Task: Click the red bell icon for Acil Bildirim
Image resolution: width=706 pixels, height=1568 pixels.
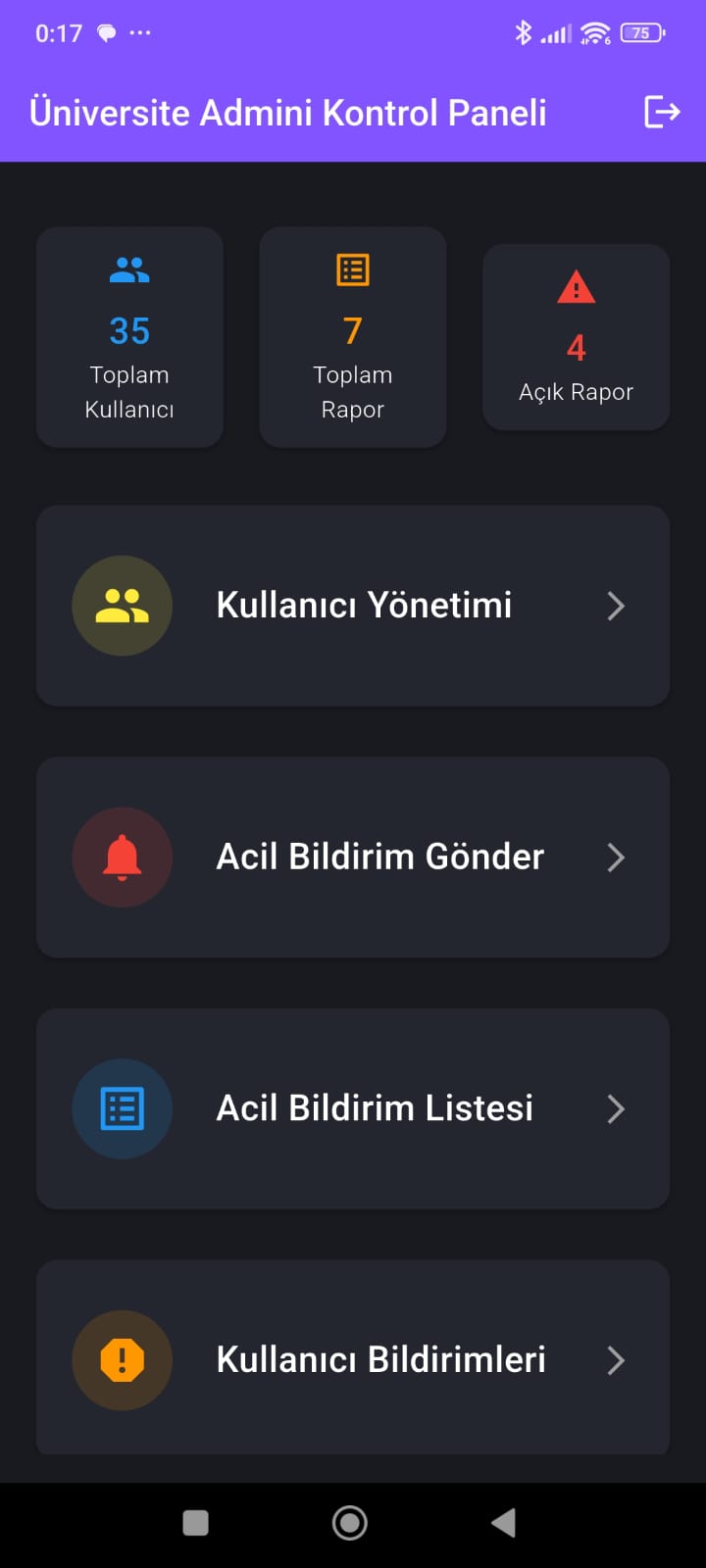Action: coord(122,857)
